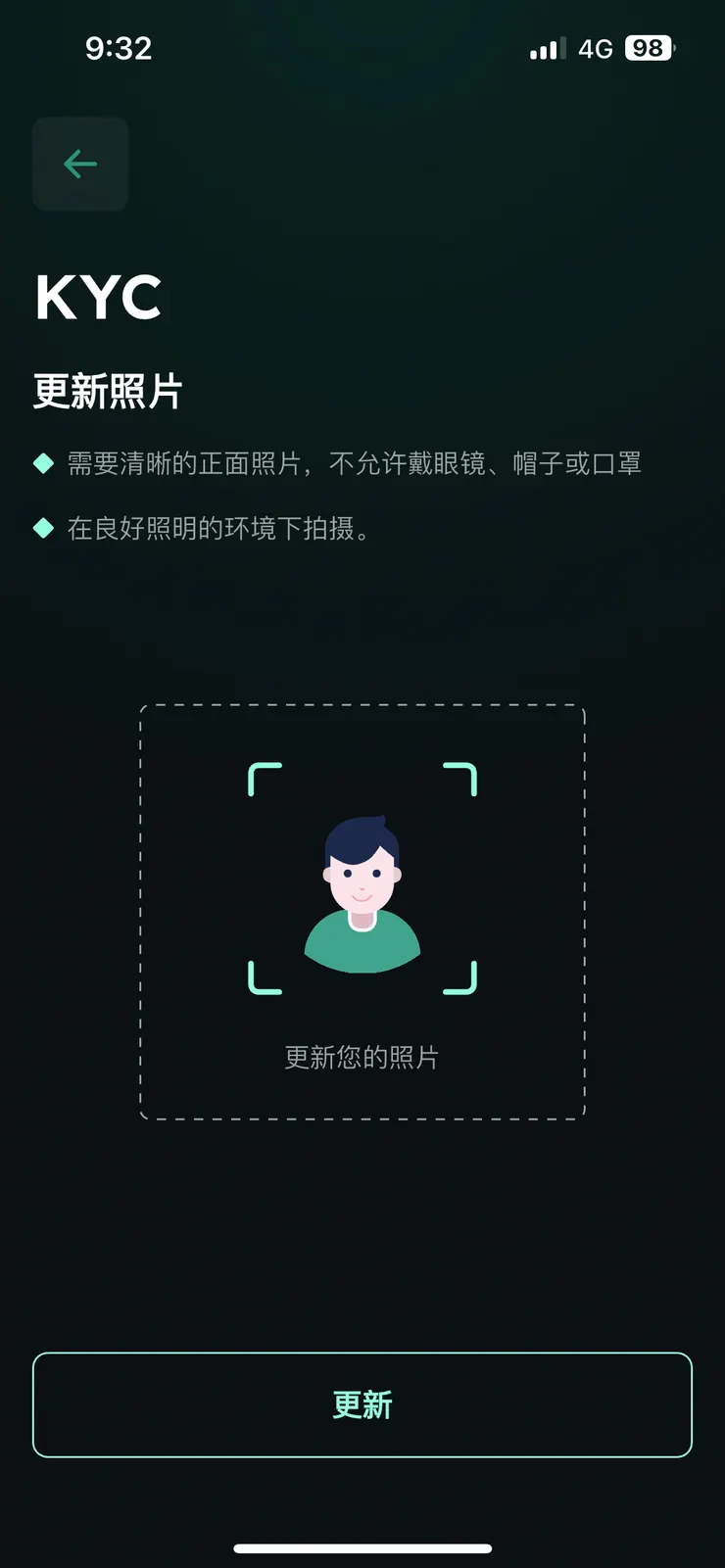Tap the face inside the scan frame

click(x=362, y=877)
